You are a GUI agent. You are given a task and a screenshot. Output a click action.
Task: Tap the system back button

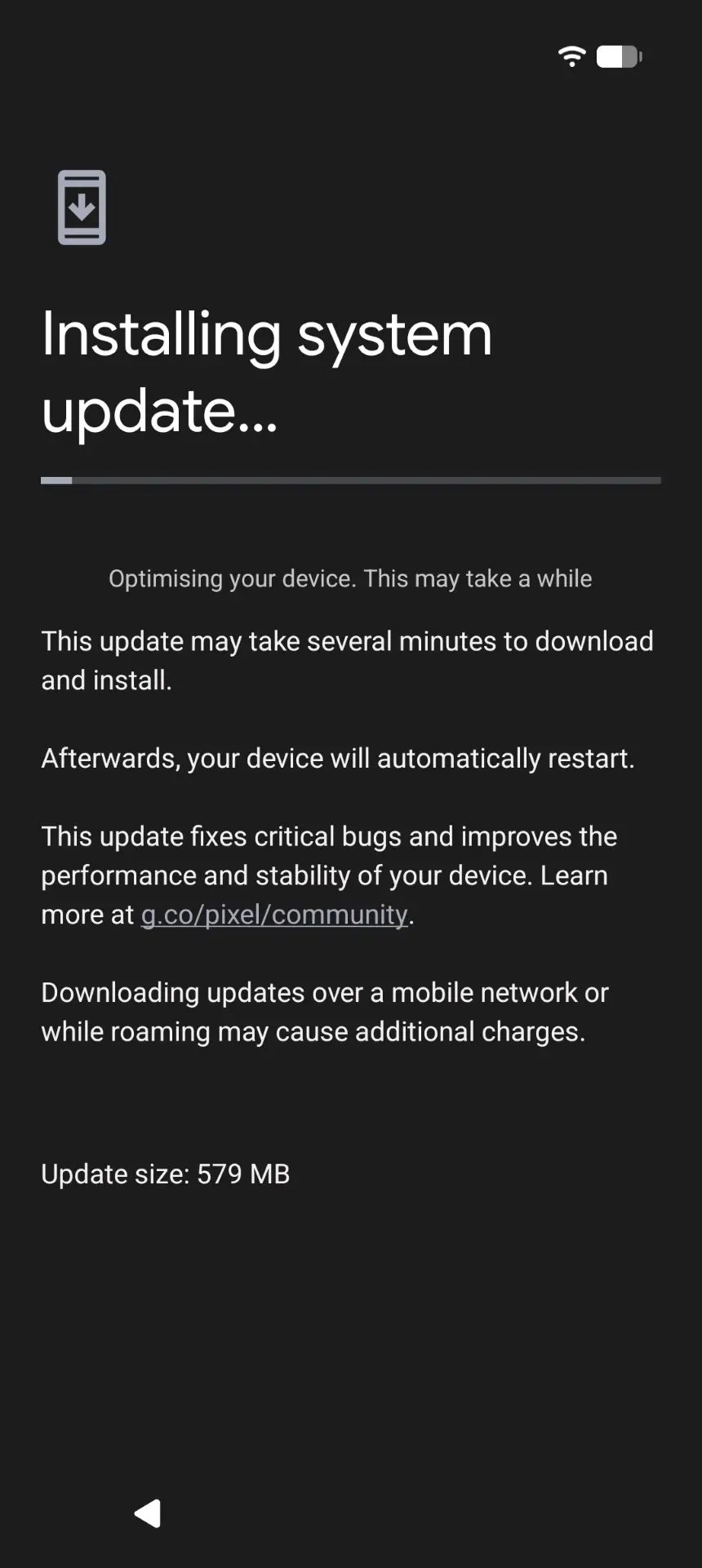tap(148, 1513)
